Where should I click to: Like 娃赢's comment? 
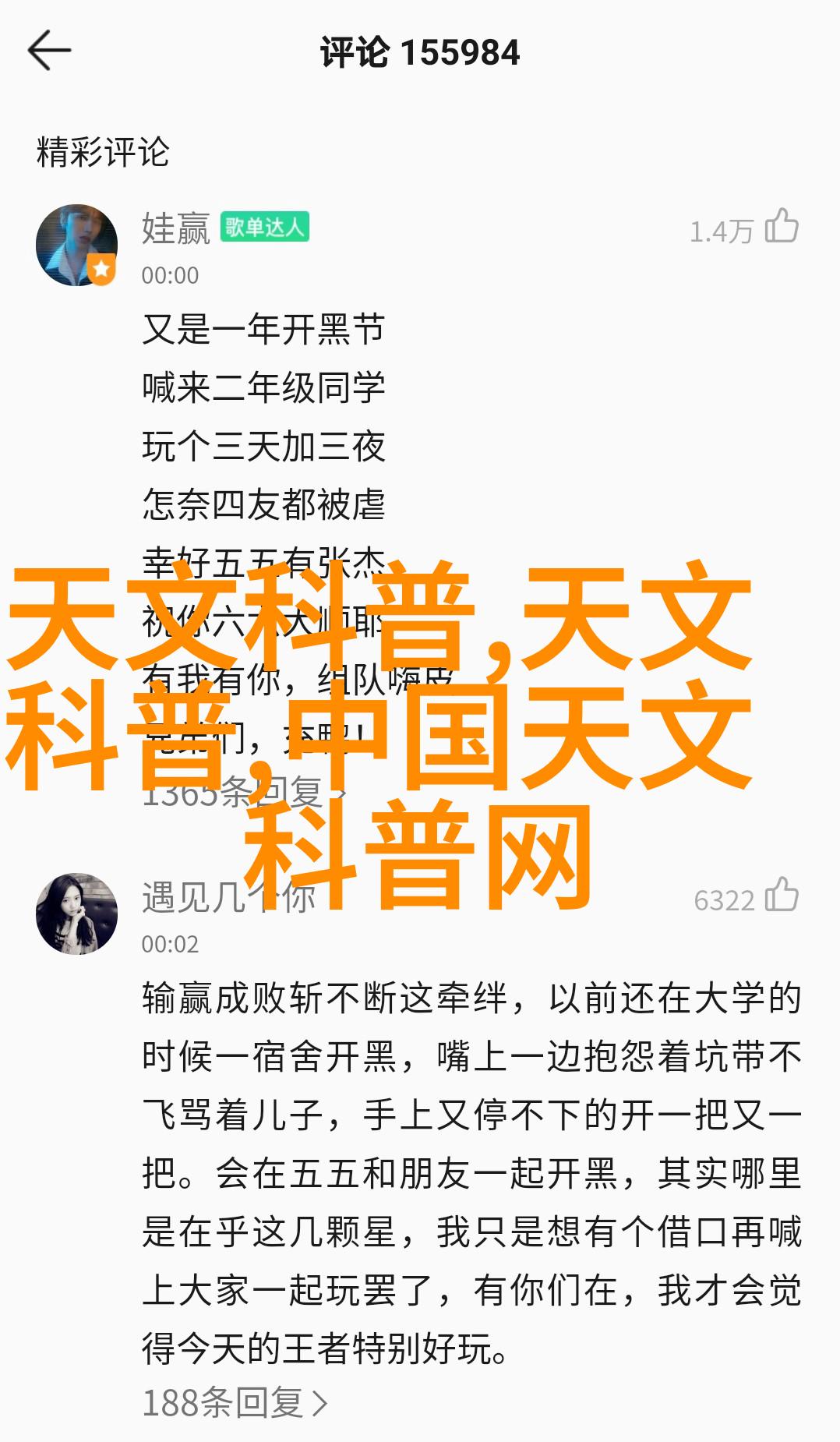(782, 227)
